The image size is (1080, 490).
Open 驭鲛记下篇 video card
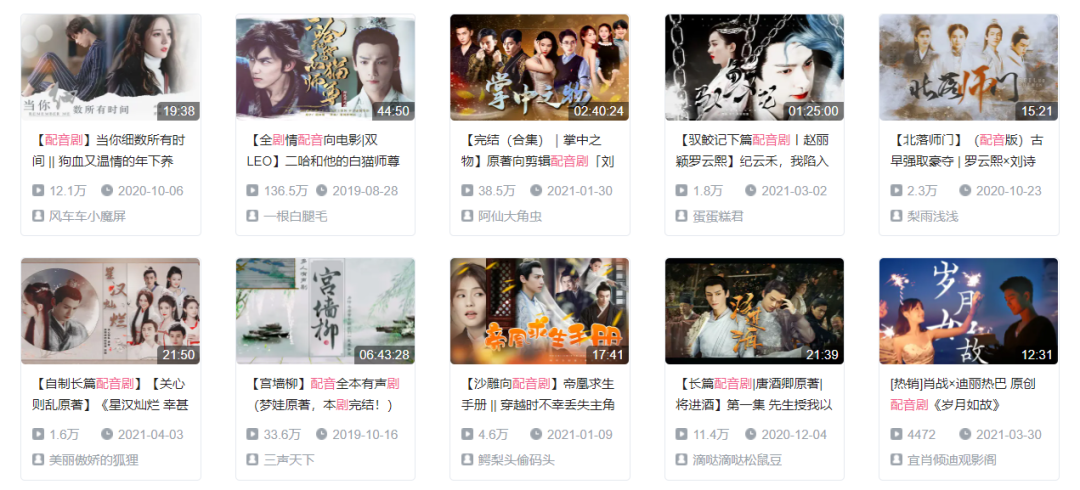[x=754, y=68]
